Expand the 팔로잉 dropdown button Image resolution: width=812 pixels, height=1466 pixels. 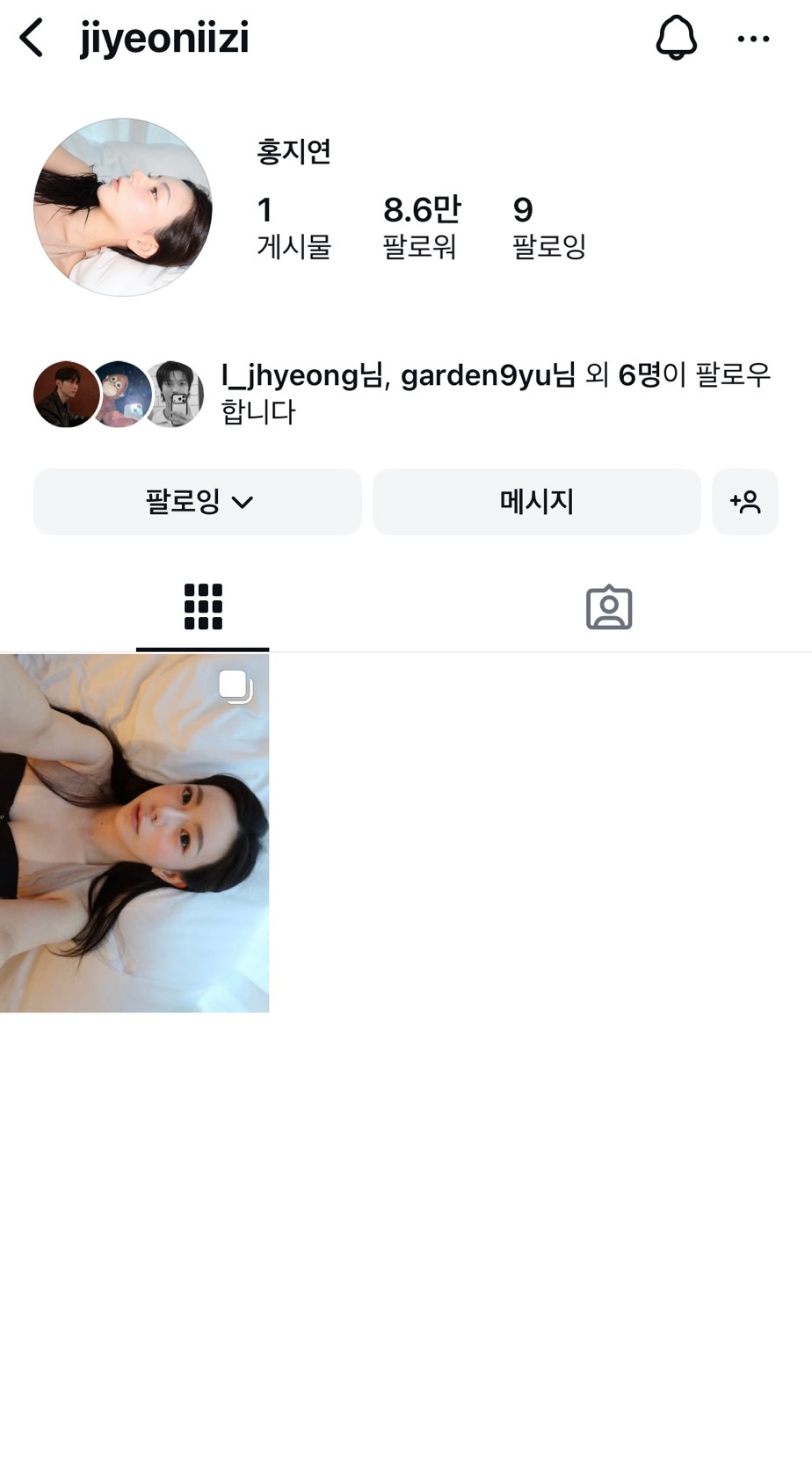(x=198, y=502)
